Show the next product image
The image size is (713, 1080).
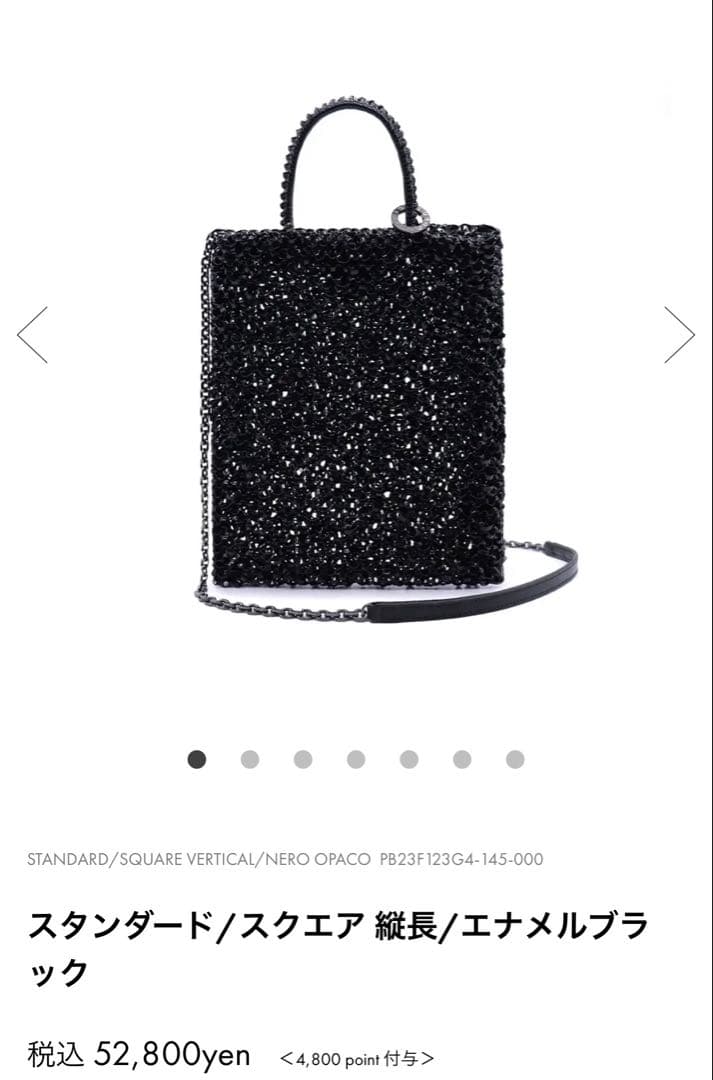[x=679, y=335]
